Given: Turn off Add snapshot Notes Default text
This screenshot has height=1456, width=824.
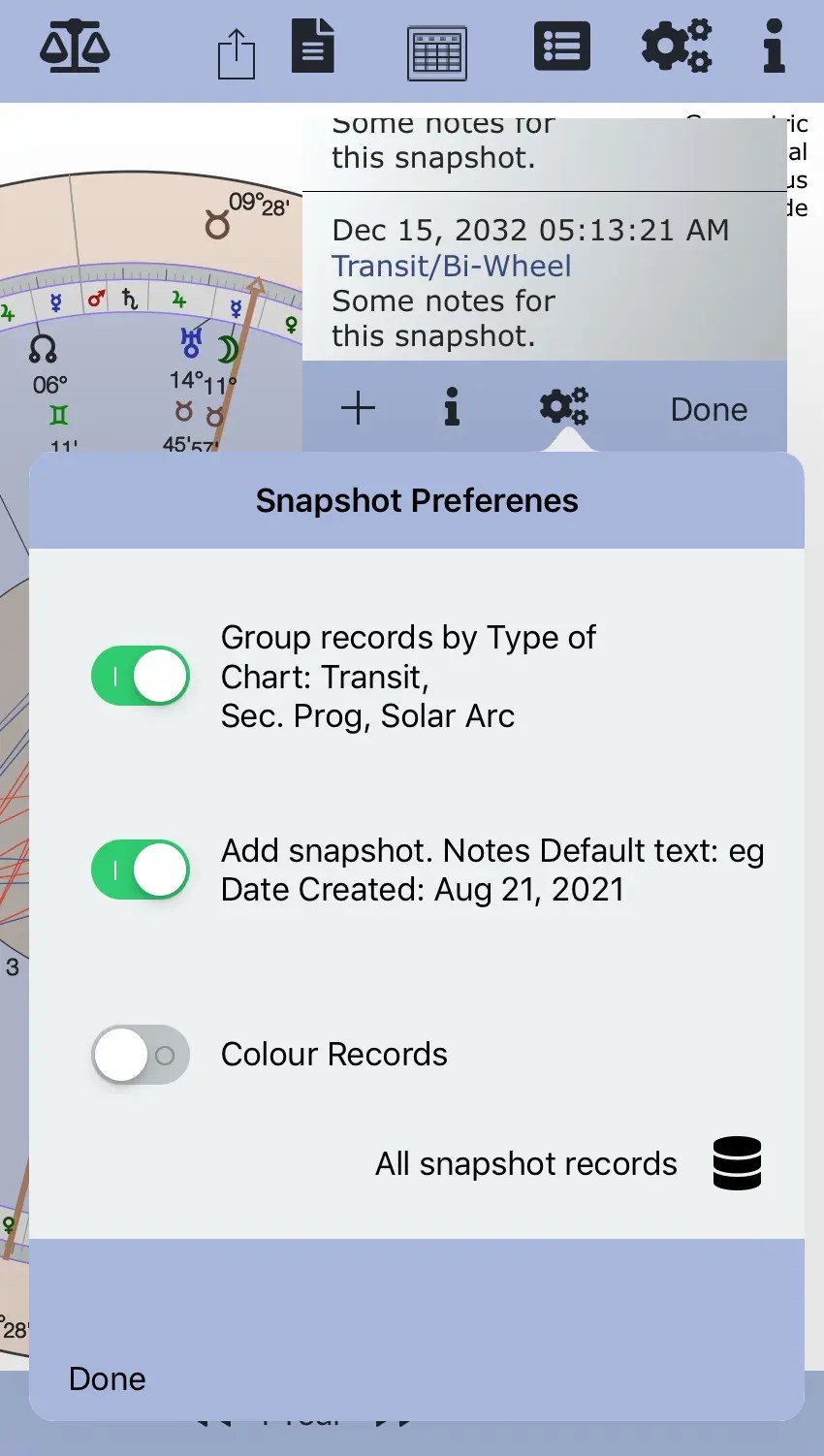Looking at the screenshot, I should click(x=141, y=870).
